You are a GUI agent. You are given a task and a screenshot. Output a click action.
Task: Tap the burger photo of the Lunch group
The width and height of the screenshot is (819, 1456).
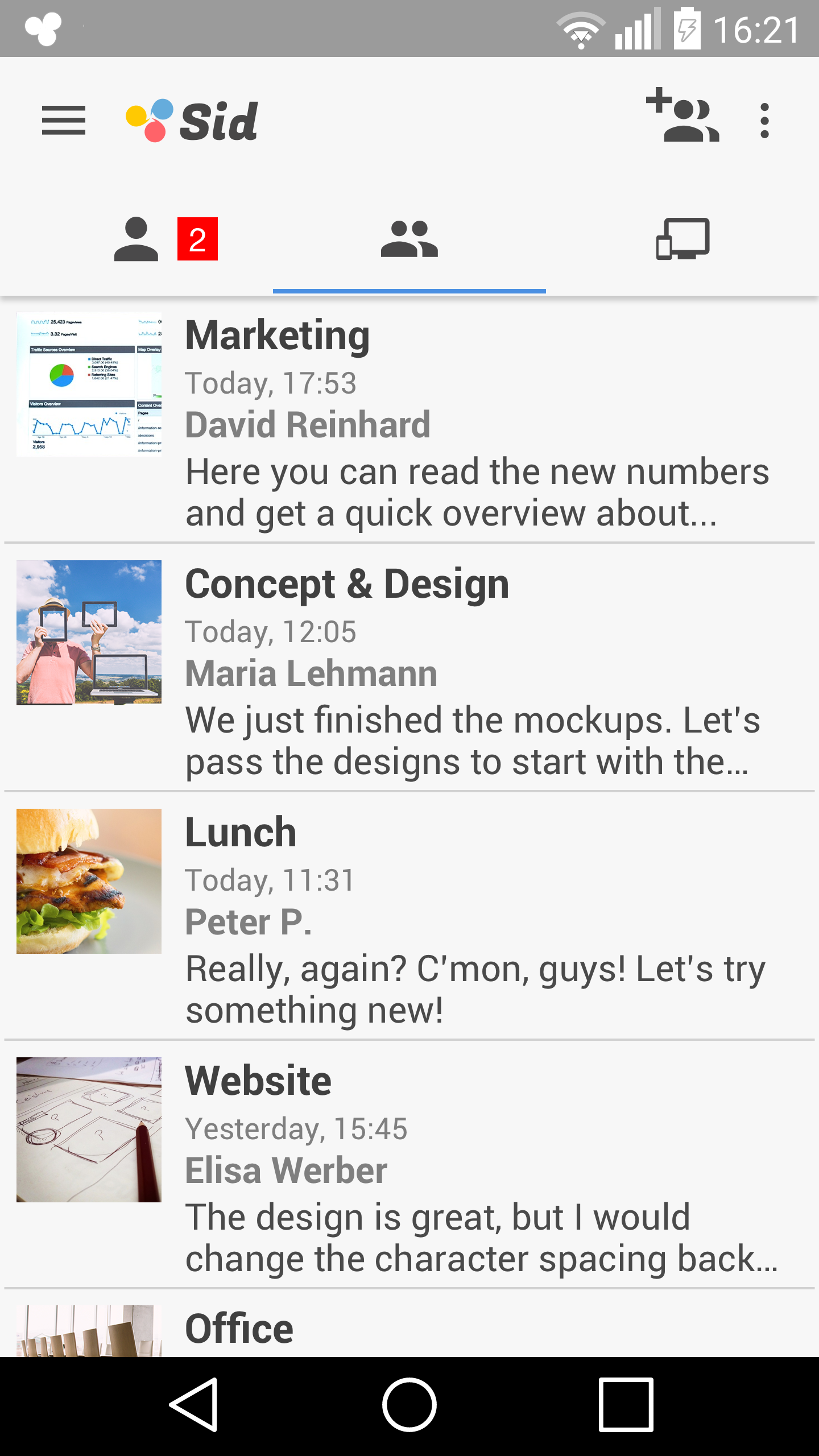click(x=89, y=881)
